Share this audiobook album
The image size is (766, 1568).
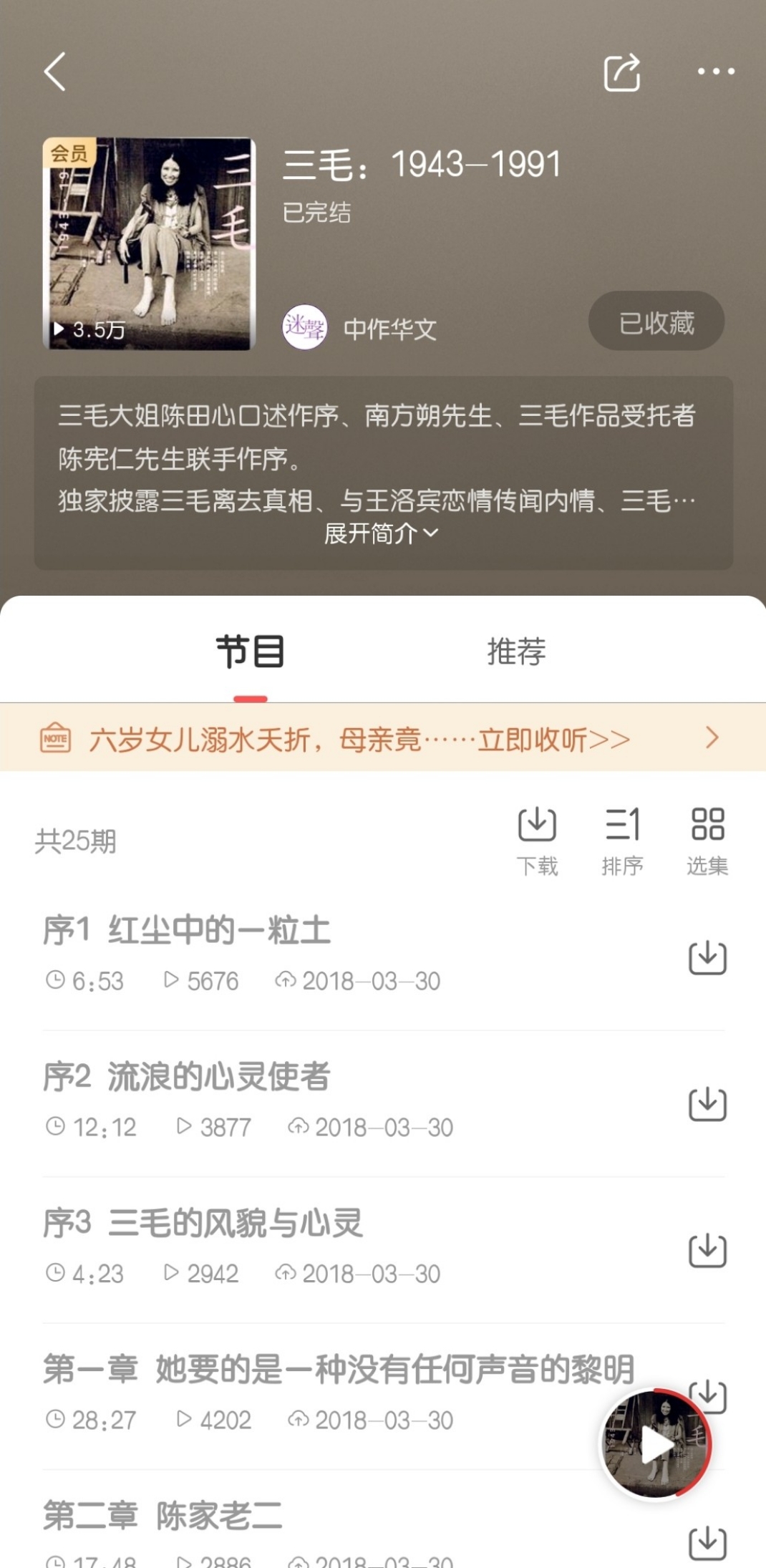pyautogui.click(x=621, y=72)
